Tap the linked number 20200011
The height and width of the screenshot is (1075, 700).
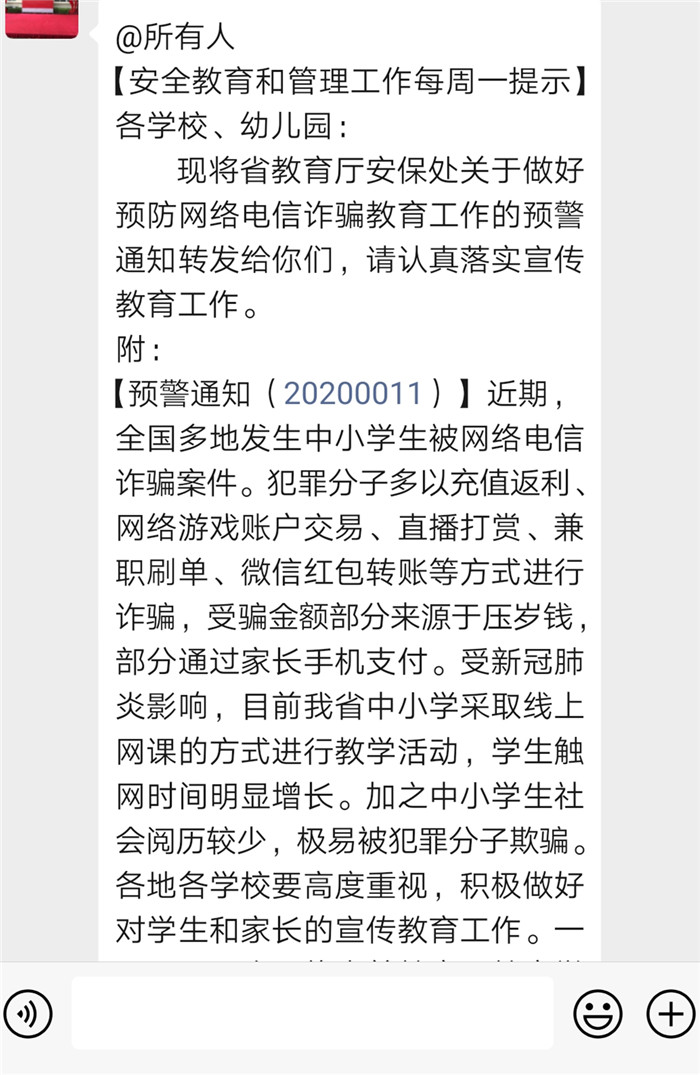[x=353, y=393]
